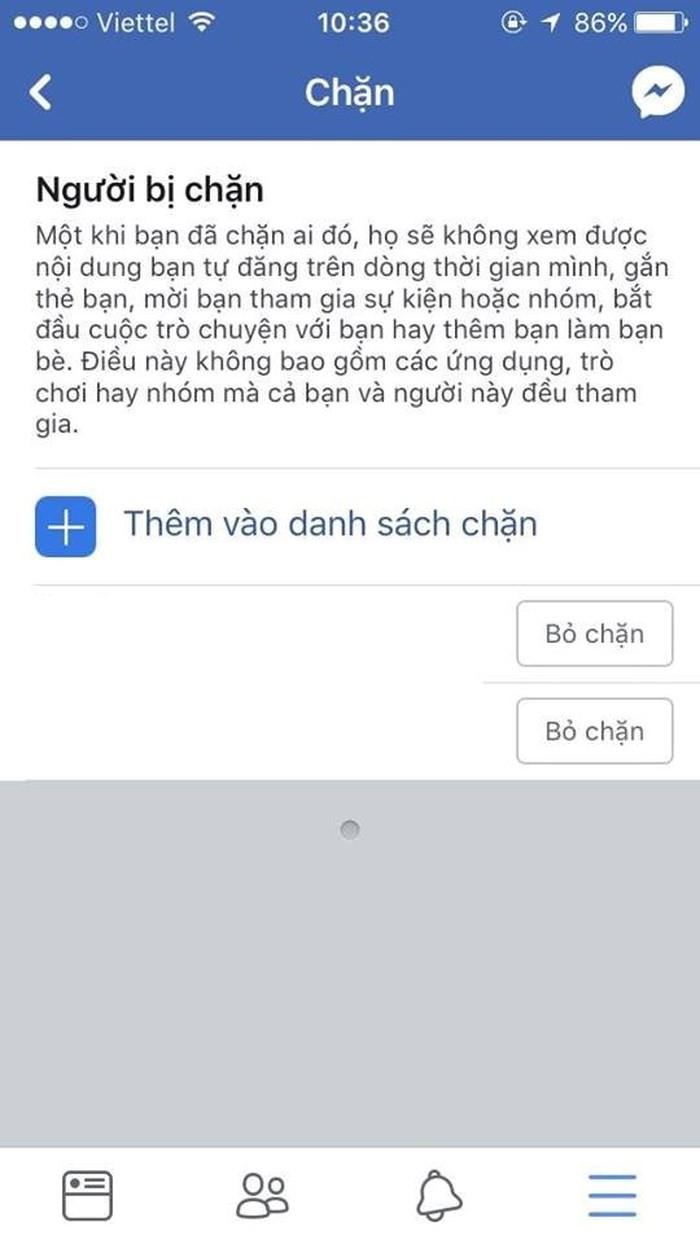Open the friends tab
Viewport: 700px width, 1244px height.
click(262, 1195)
